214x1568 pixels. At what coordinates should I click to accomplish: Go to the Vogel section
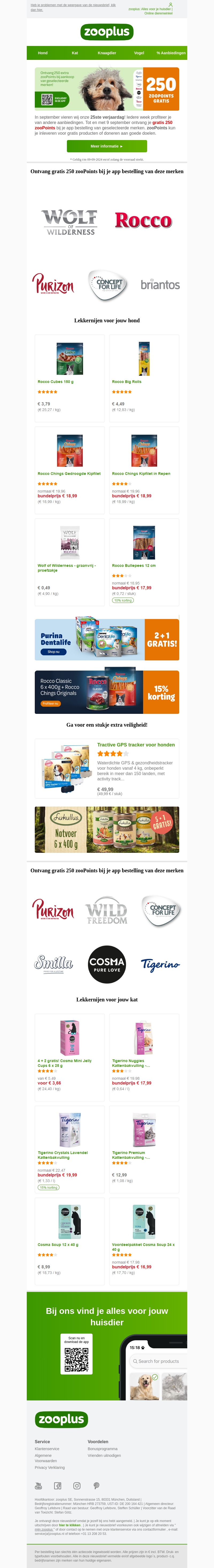[139, 53]
